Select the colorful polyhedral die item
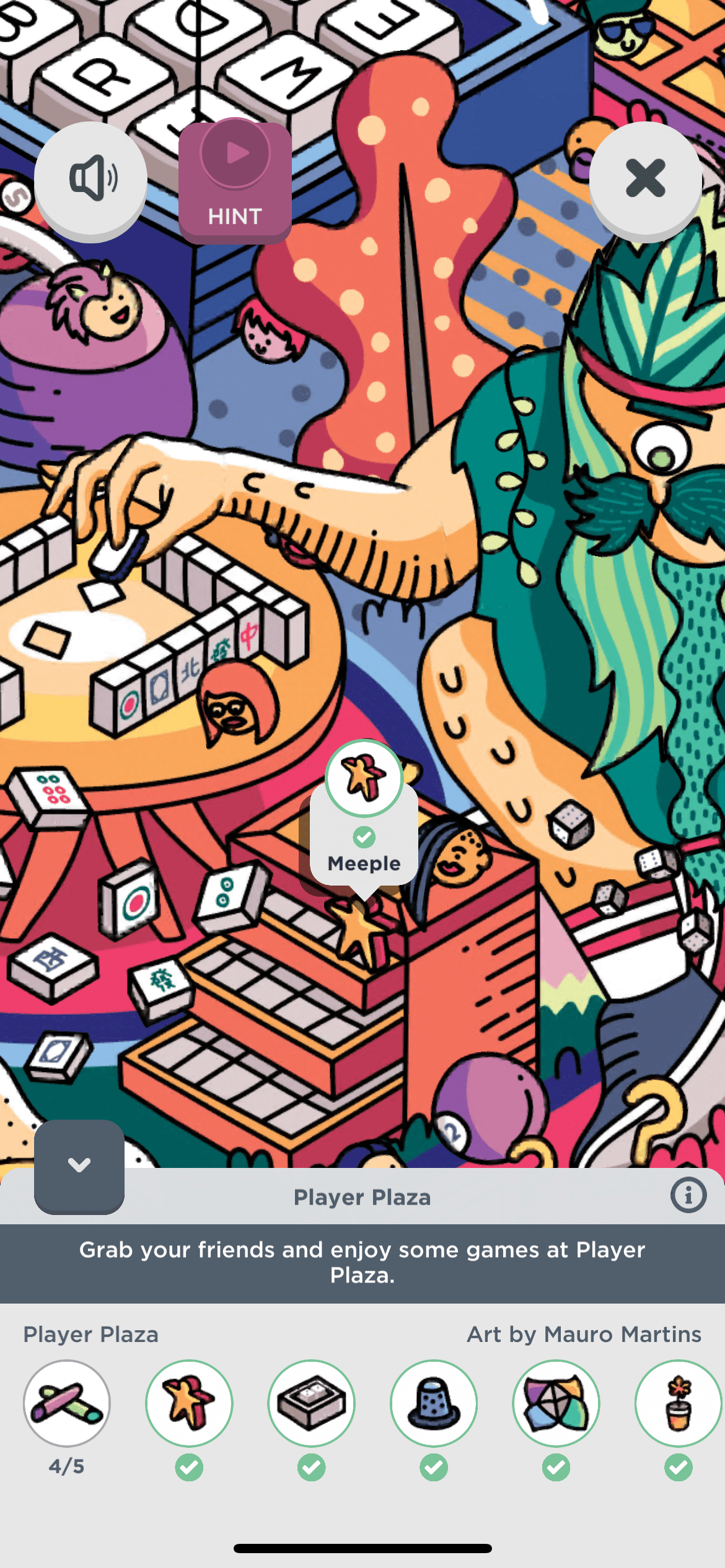Viewport: 725px width, 1568px height. 556,1403
